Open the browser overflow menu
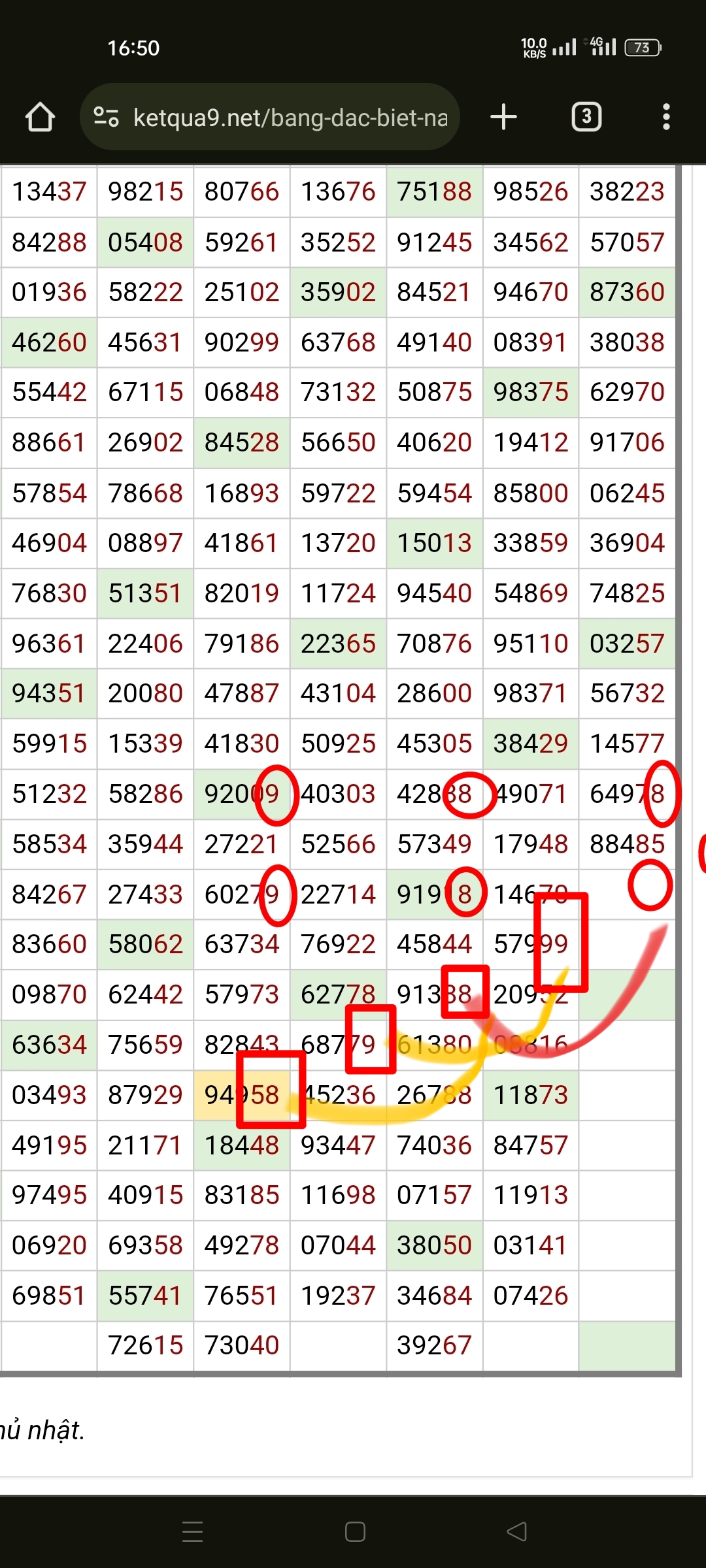 tap(666, 117)
